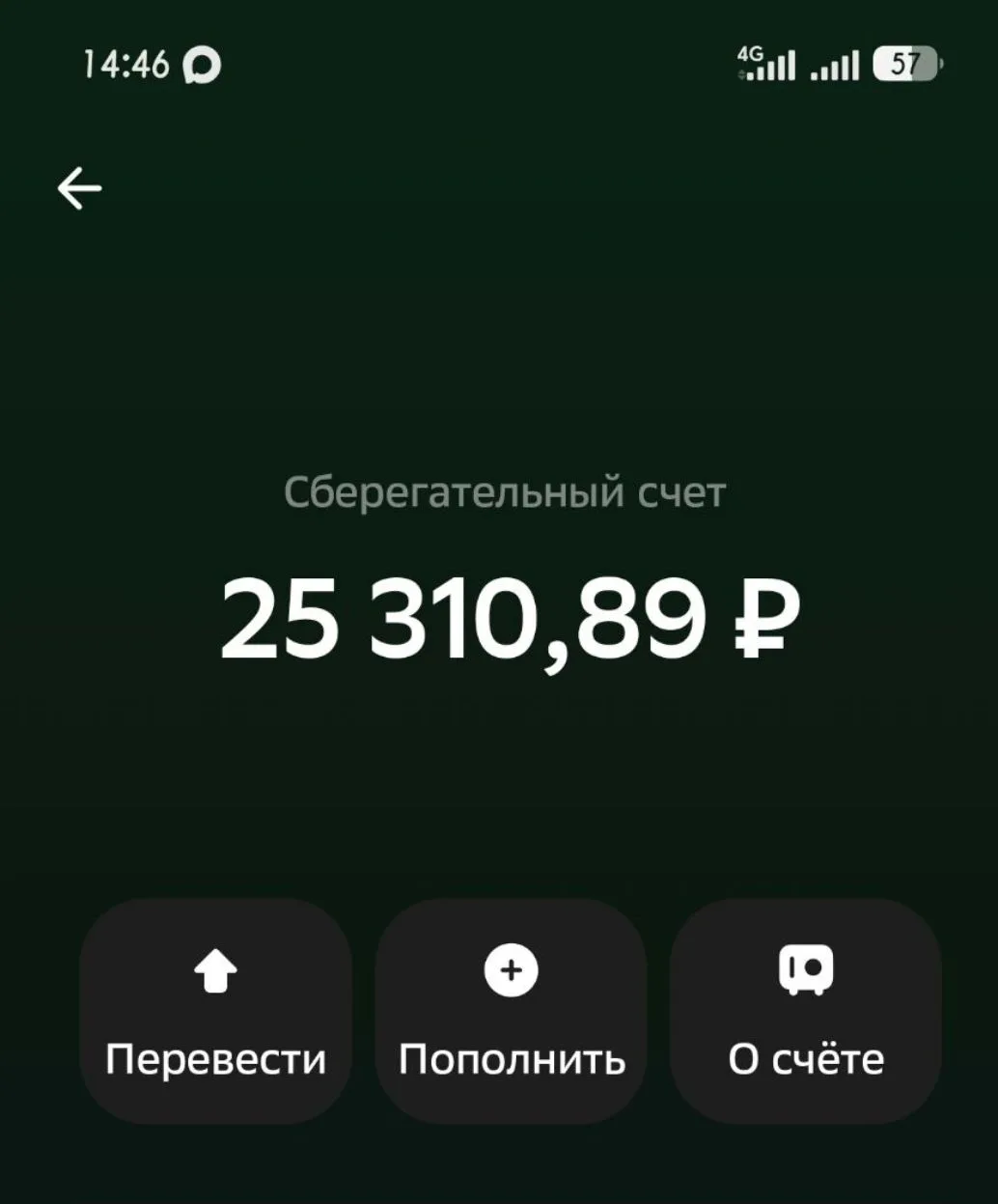Open Пополнить to top up the account

511,1011
